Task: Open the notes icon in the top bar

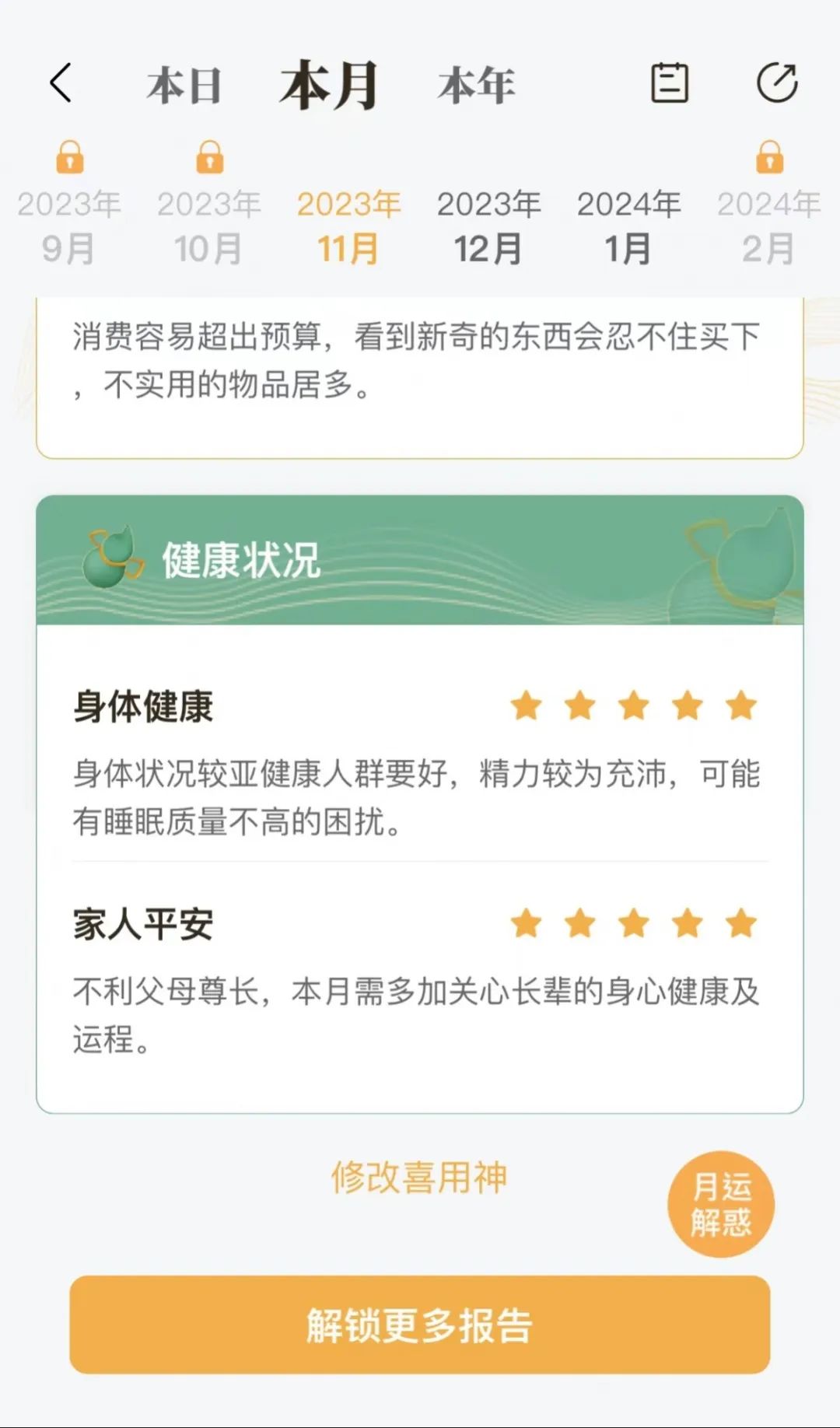Action: (669, 83)
